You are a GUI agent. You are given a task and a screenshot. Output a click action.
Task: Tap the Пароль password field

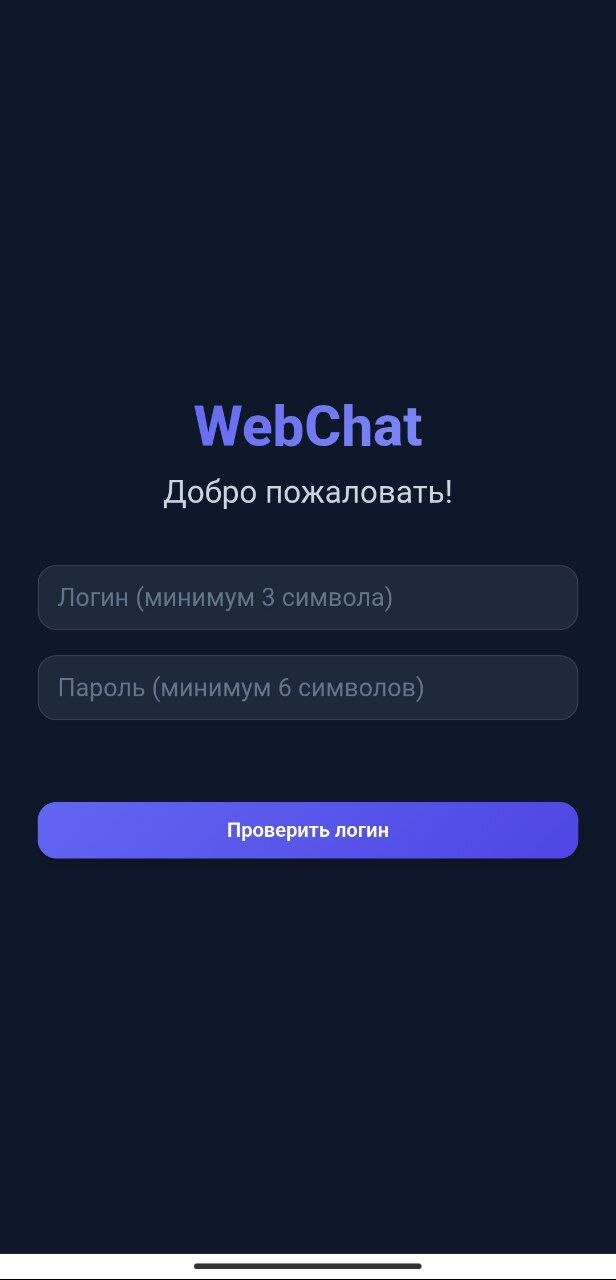[x=308, y=688]
